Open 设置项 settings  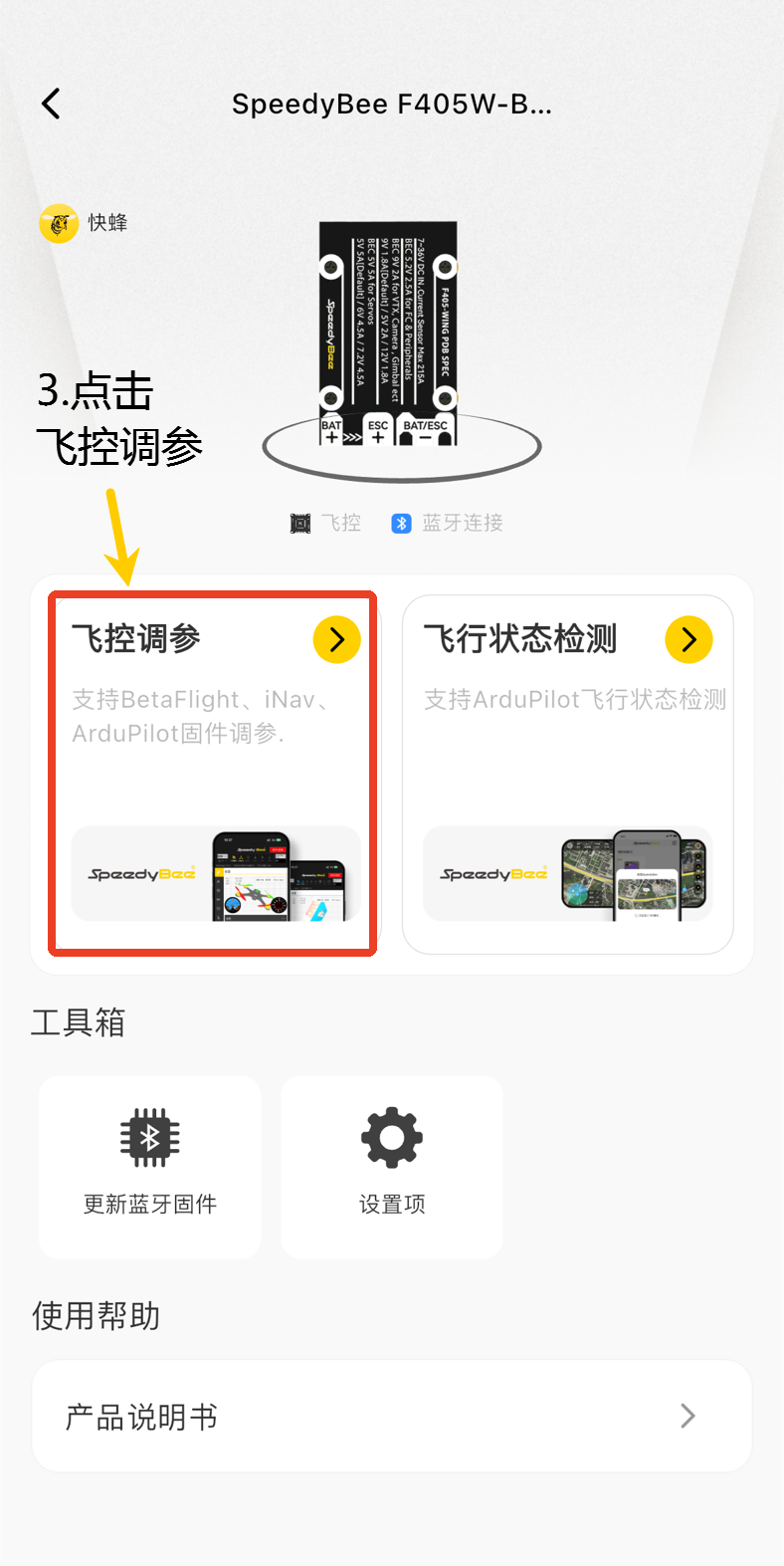coord(392,1167)
